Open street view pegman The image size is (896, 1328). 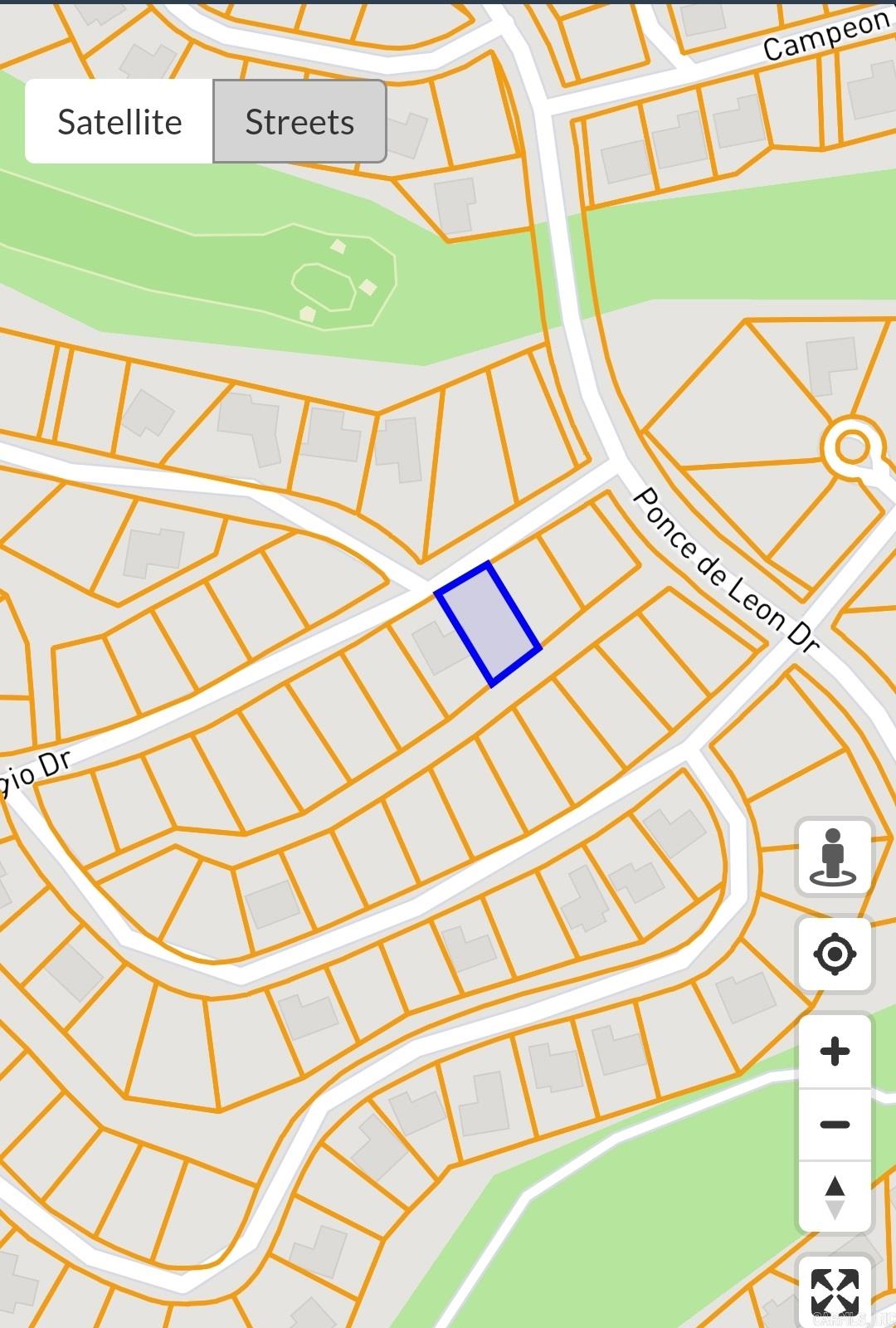tap(834, 857)
